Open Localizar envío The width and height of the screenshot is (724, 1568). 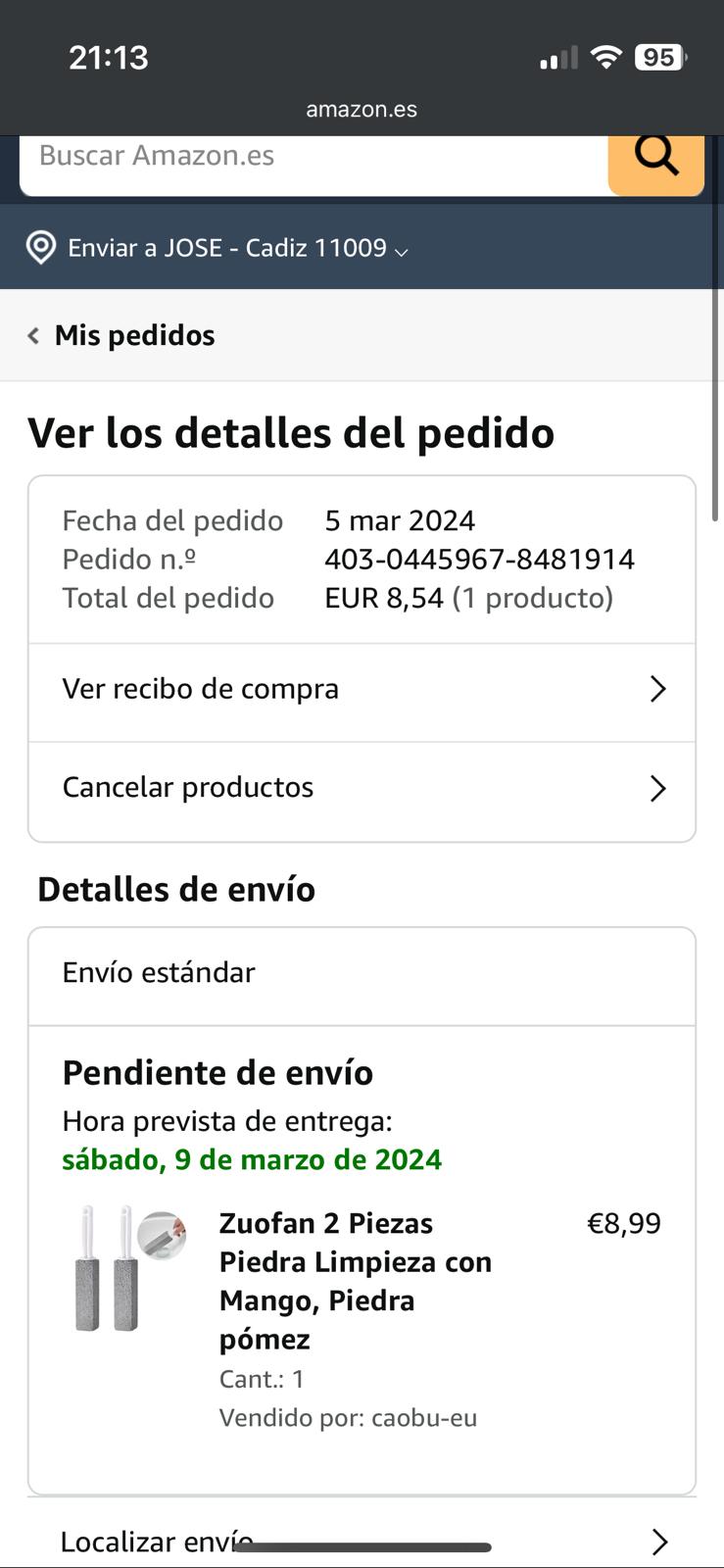click(x=362, y=1540)
